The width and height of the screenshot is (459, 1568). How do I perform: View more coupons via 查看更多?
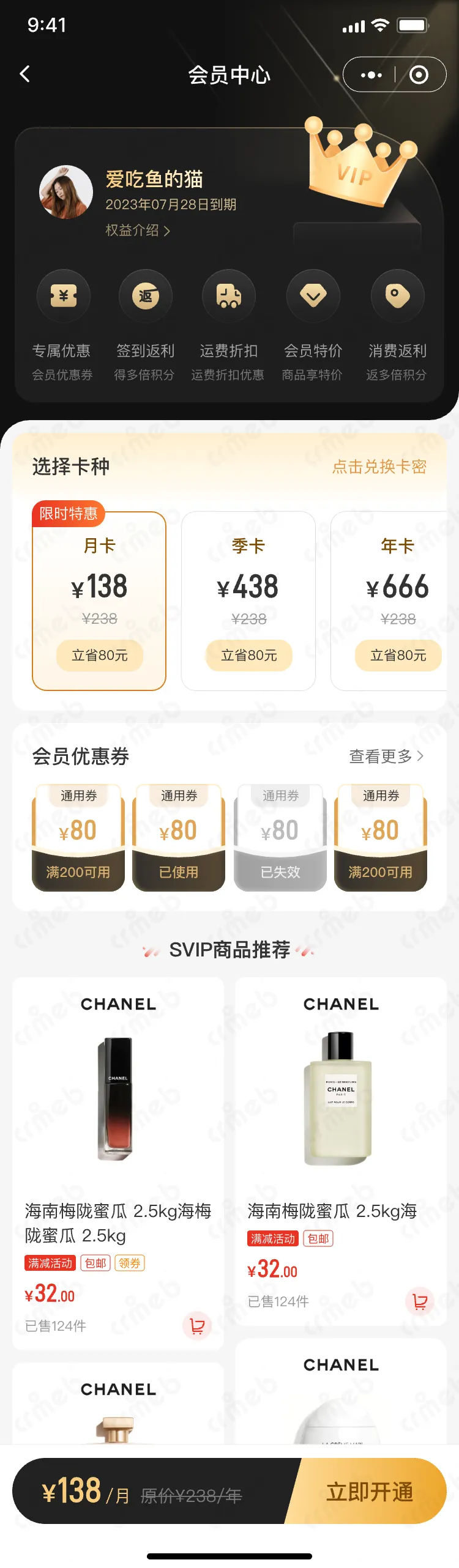point(386,756)
